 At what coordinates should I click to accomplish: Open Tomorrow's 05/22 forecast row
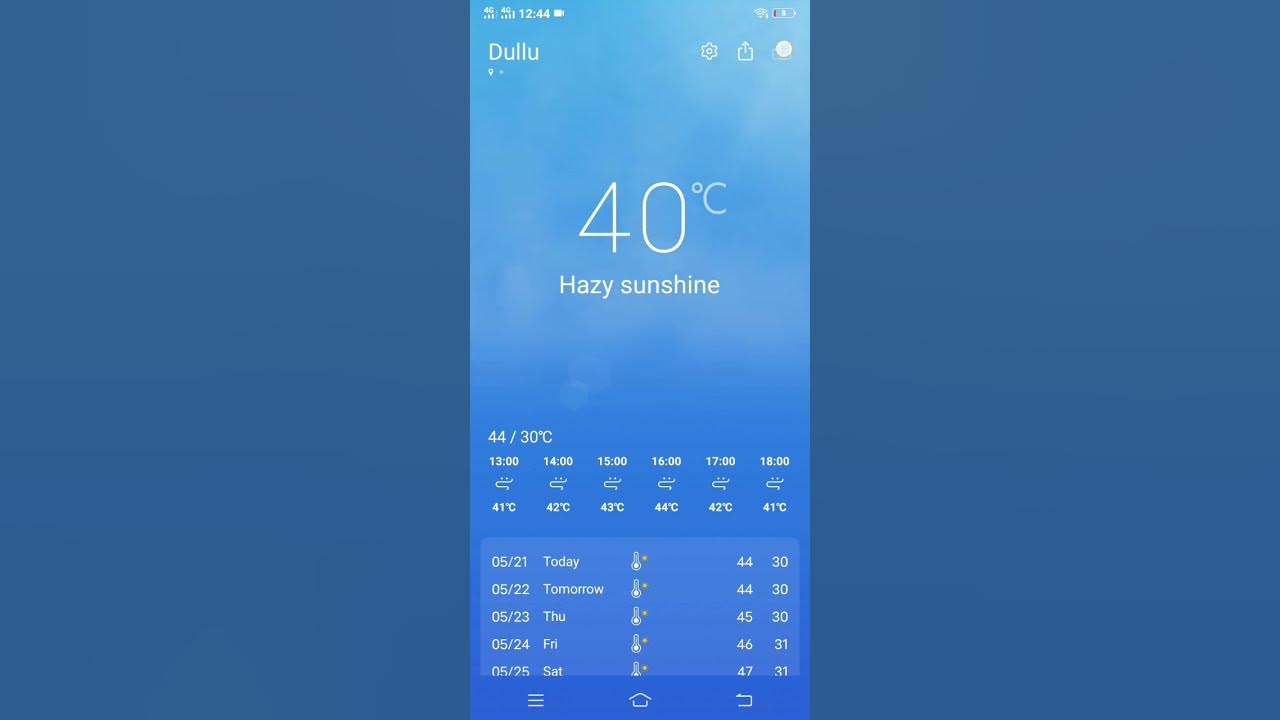tap(639, 589)
